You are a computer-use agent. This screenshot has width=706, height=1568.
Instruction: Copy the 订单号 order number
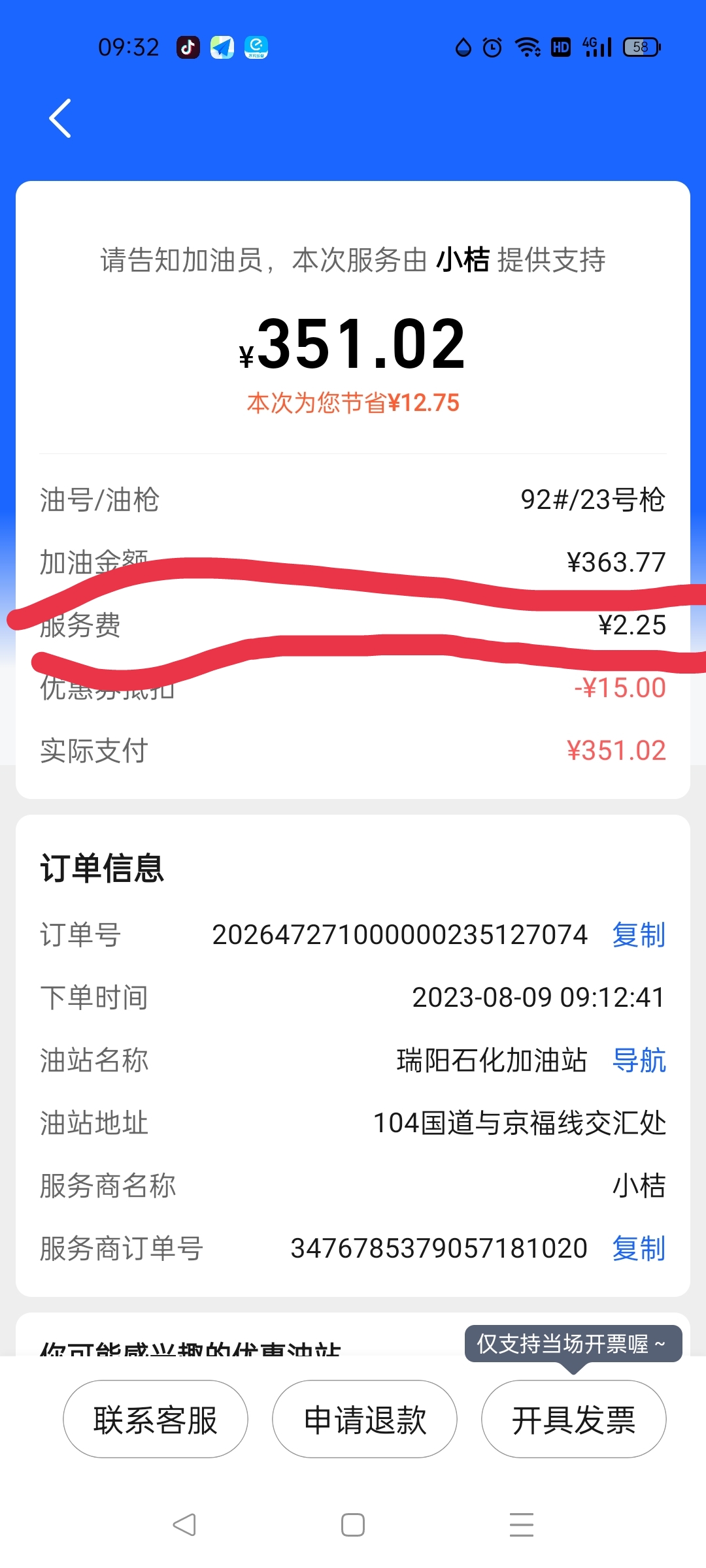tap(638, 935)
